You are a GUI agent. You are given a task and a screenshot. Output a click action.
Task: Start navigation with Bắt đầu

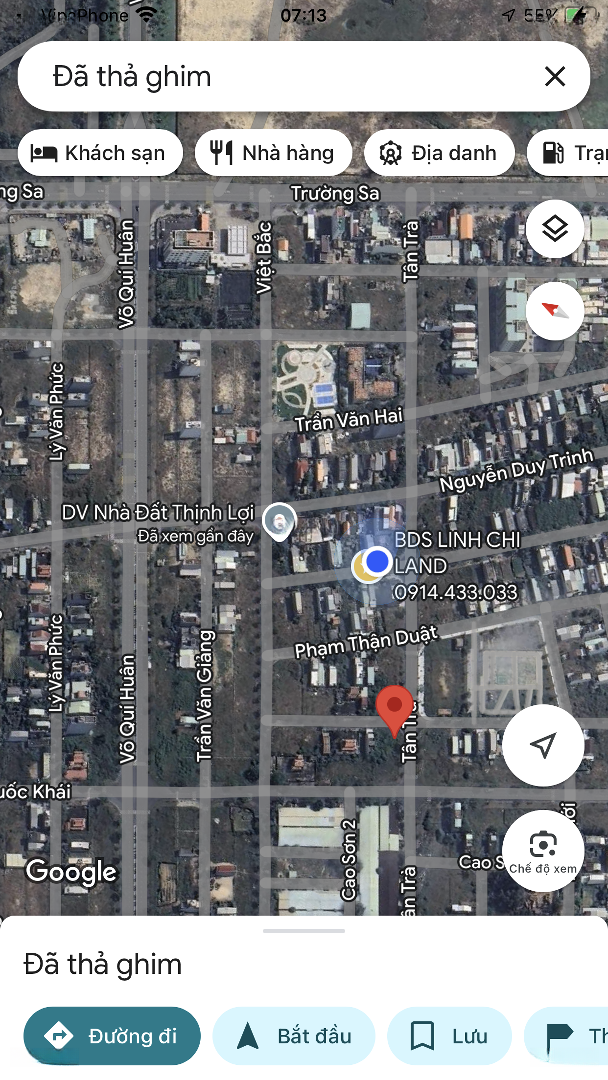(294, 1036)
